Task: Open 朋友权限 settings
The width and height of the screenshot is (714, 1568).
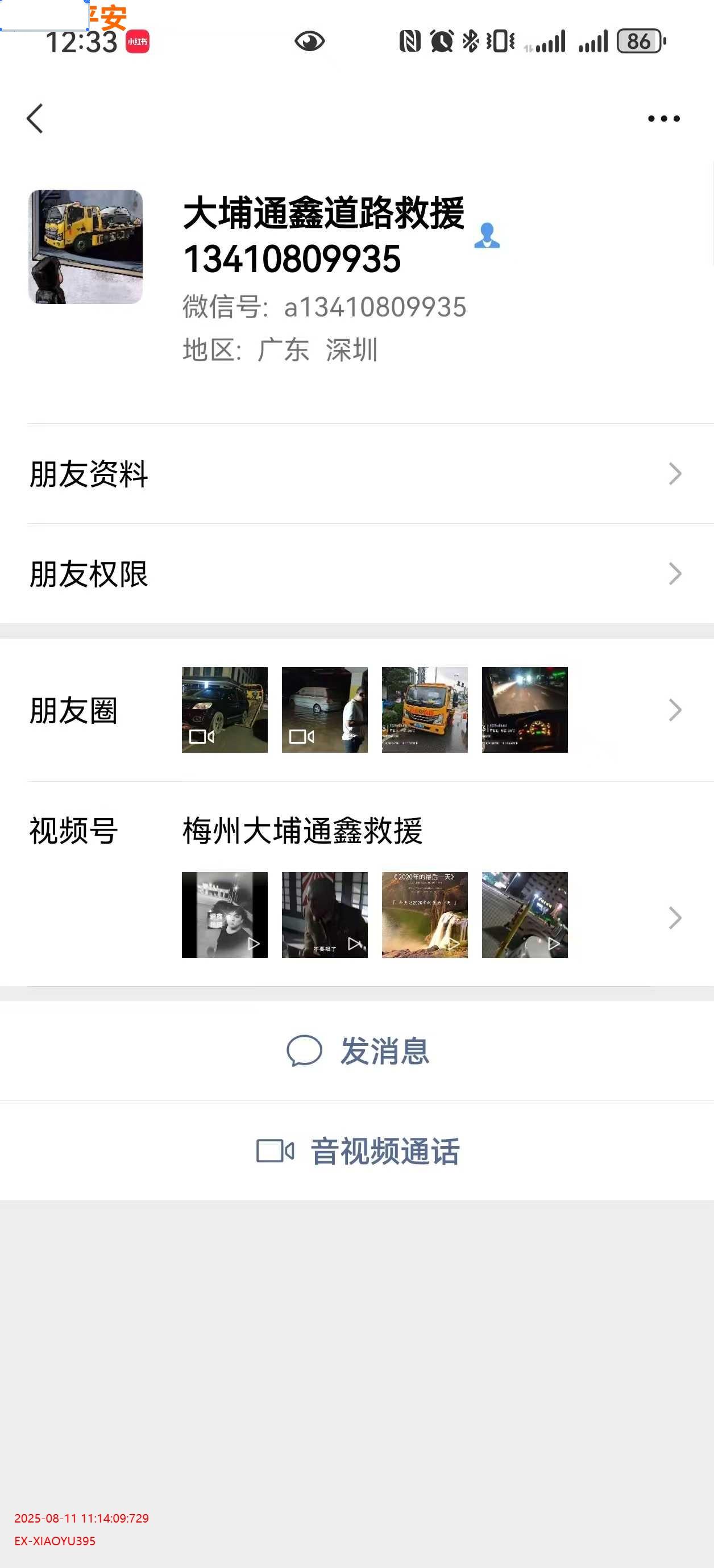Action: coord(357,573)
